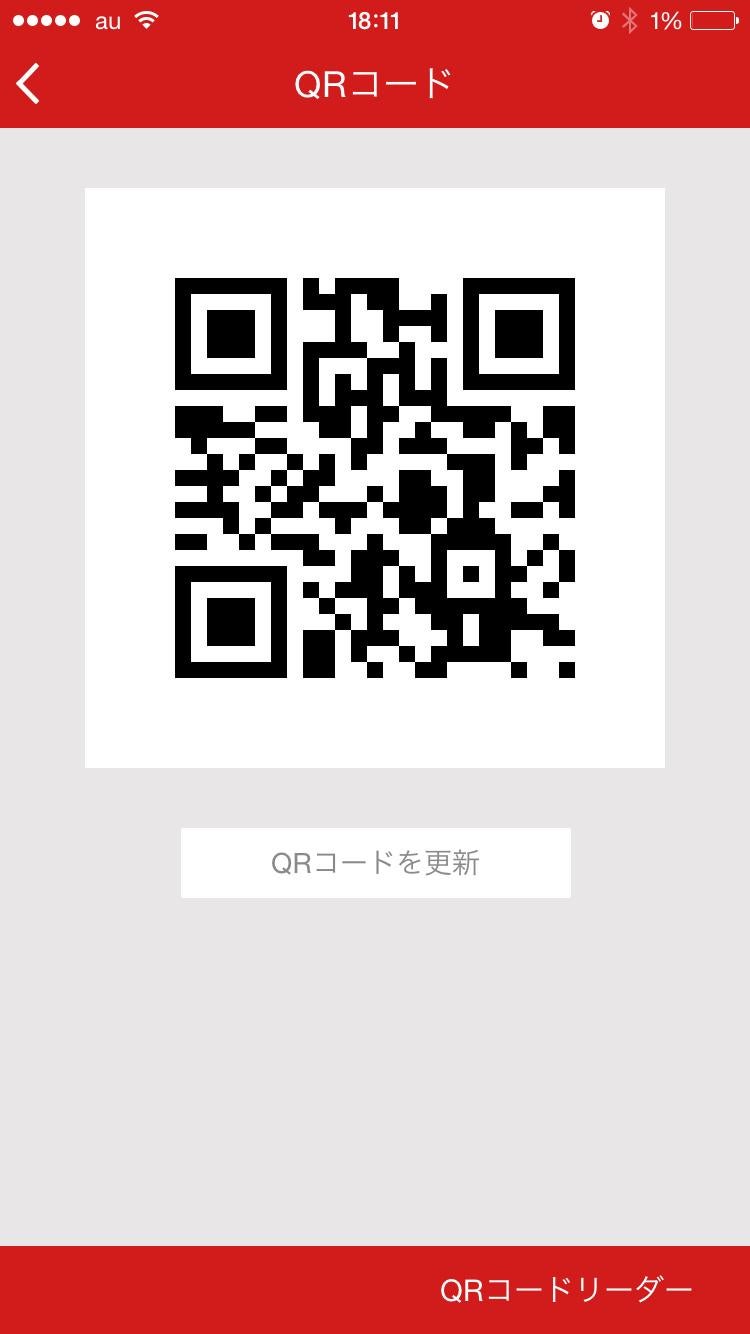Tap the red bottom navigation bar
Viewport: 750px width, 1334px height.
coord(200,1289)
